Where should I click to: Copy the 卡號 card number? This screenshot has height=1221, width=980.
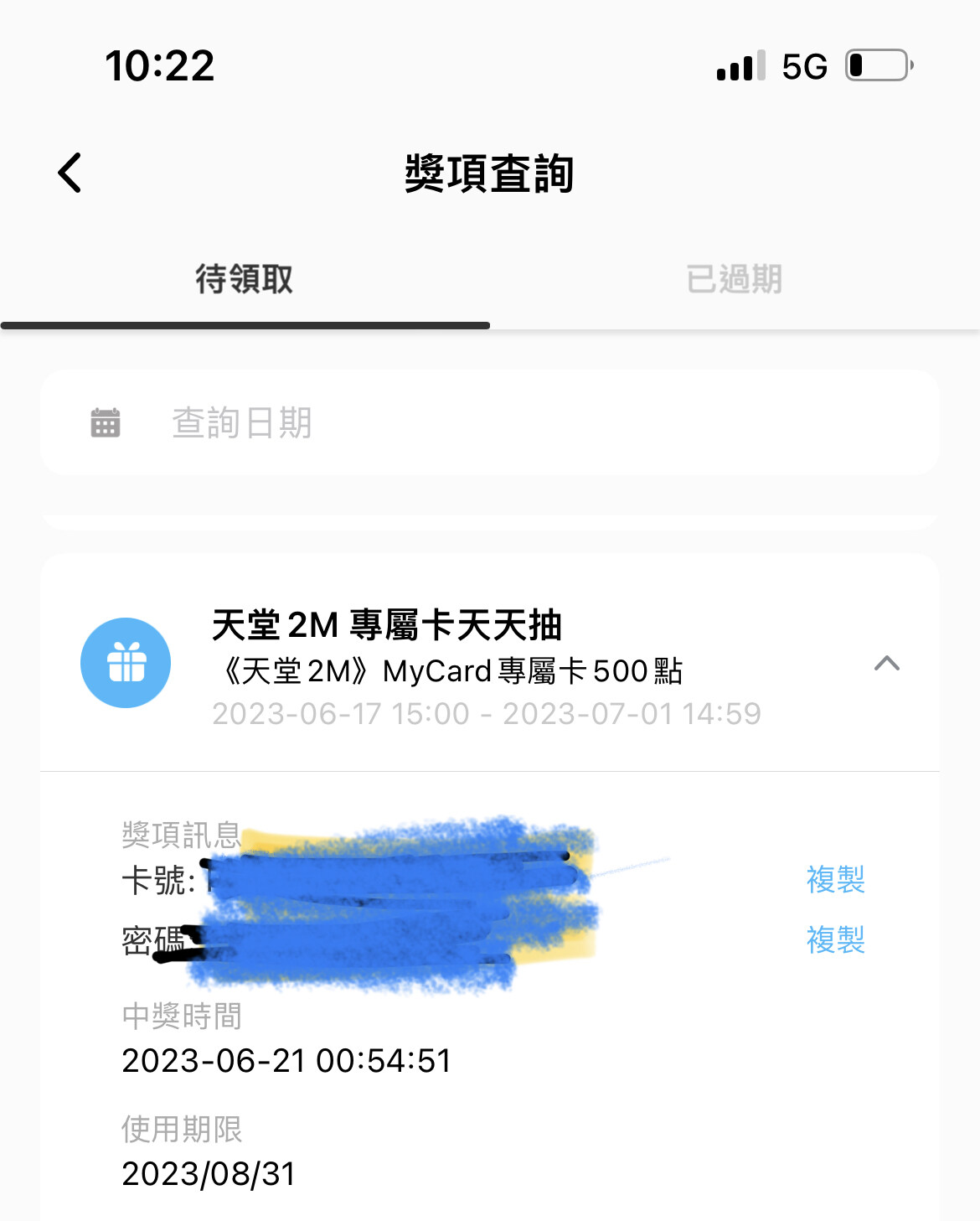835,880
